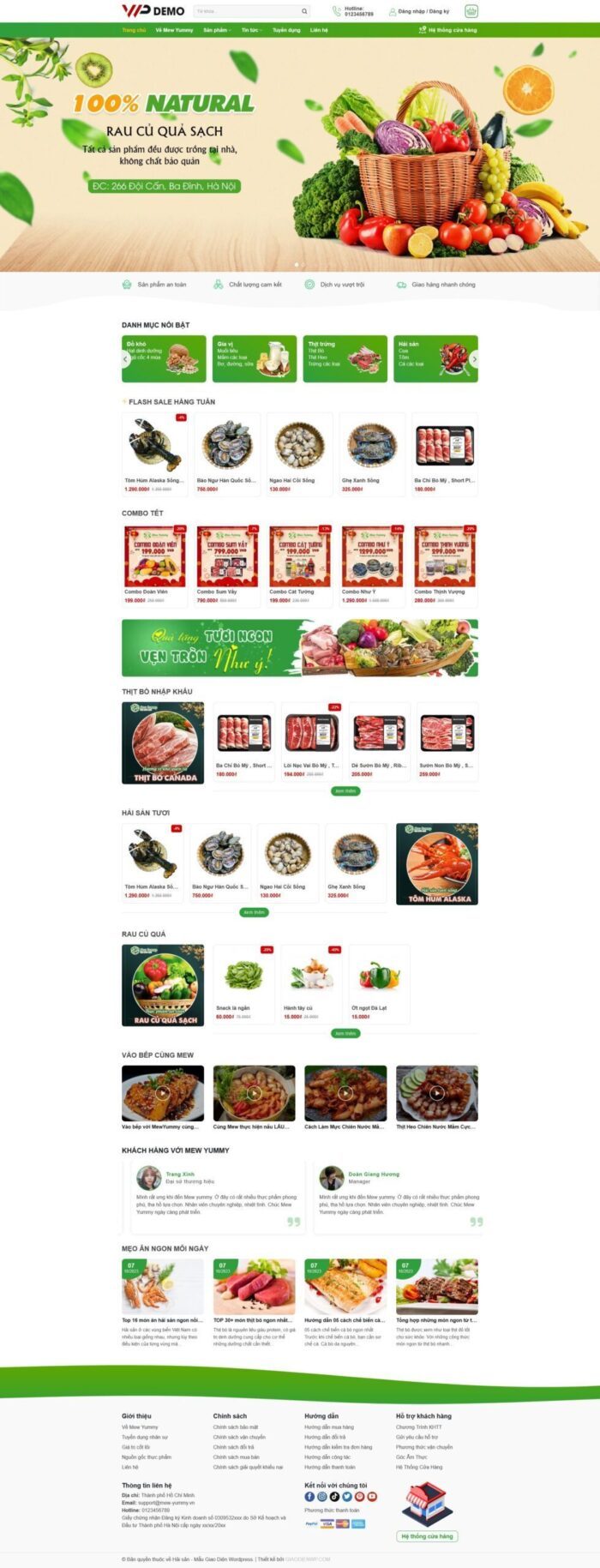Go to Về Mew Yummy page
This screenshot has height=1568, width=600.
(x=174, y=30)
